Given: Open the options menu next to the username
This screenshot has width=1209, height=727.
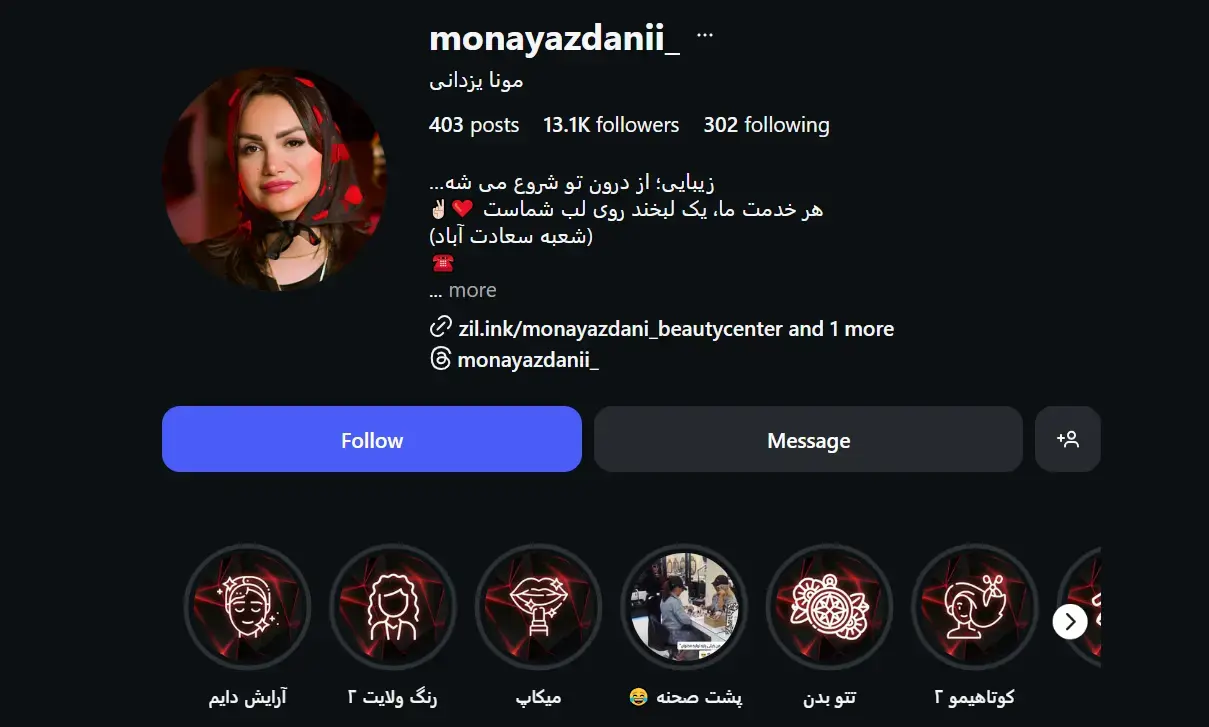Looking at the screenshot, I should (x=705, y=34).
